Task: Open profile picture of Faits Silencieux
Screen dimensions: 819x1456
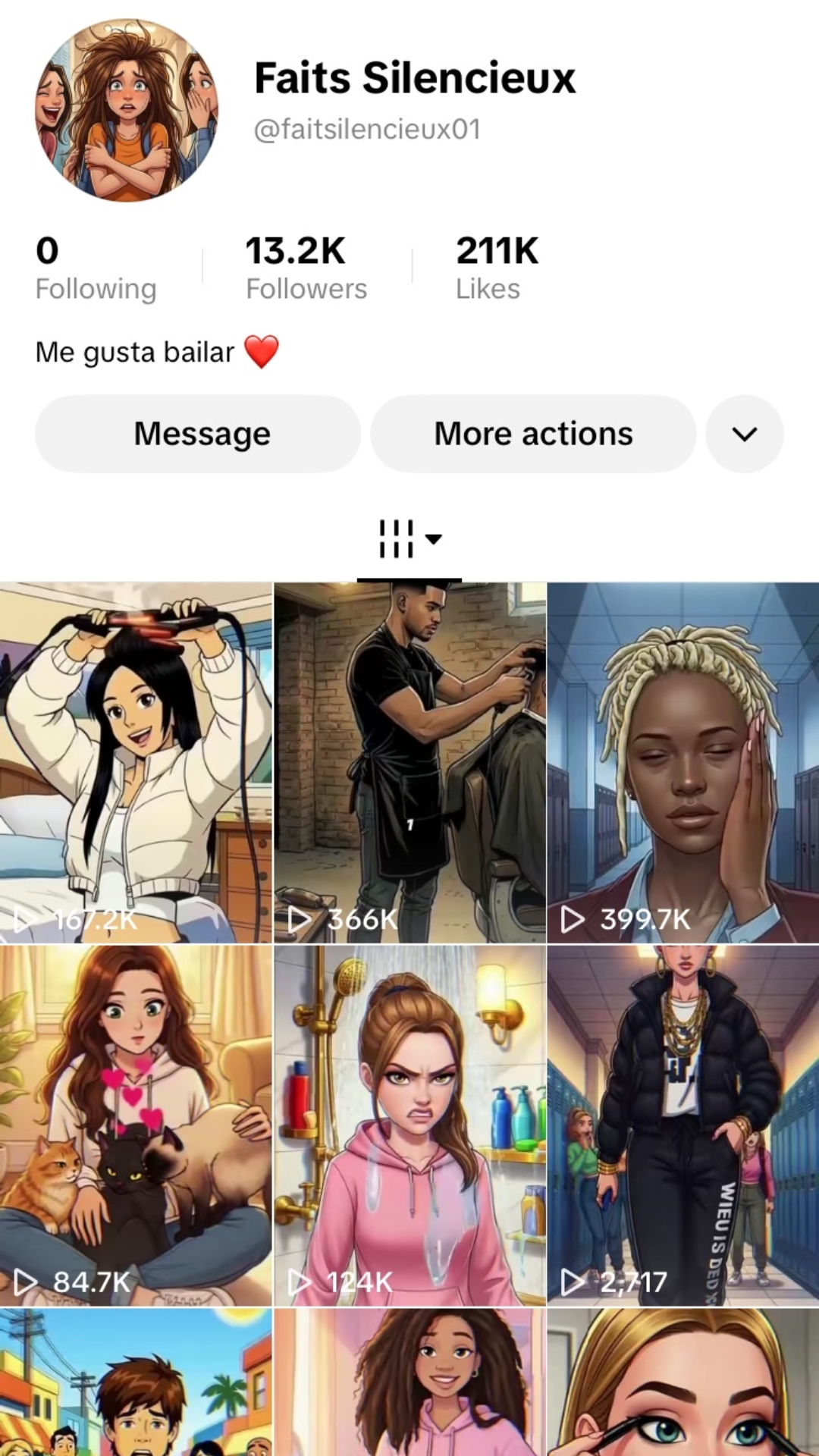Action: point(127,111)
